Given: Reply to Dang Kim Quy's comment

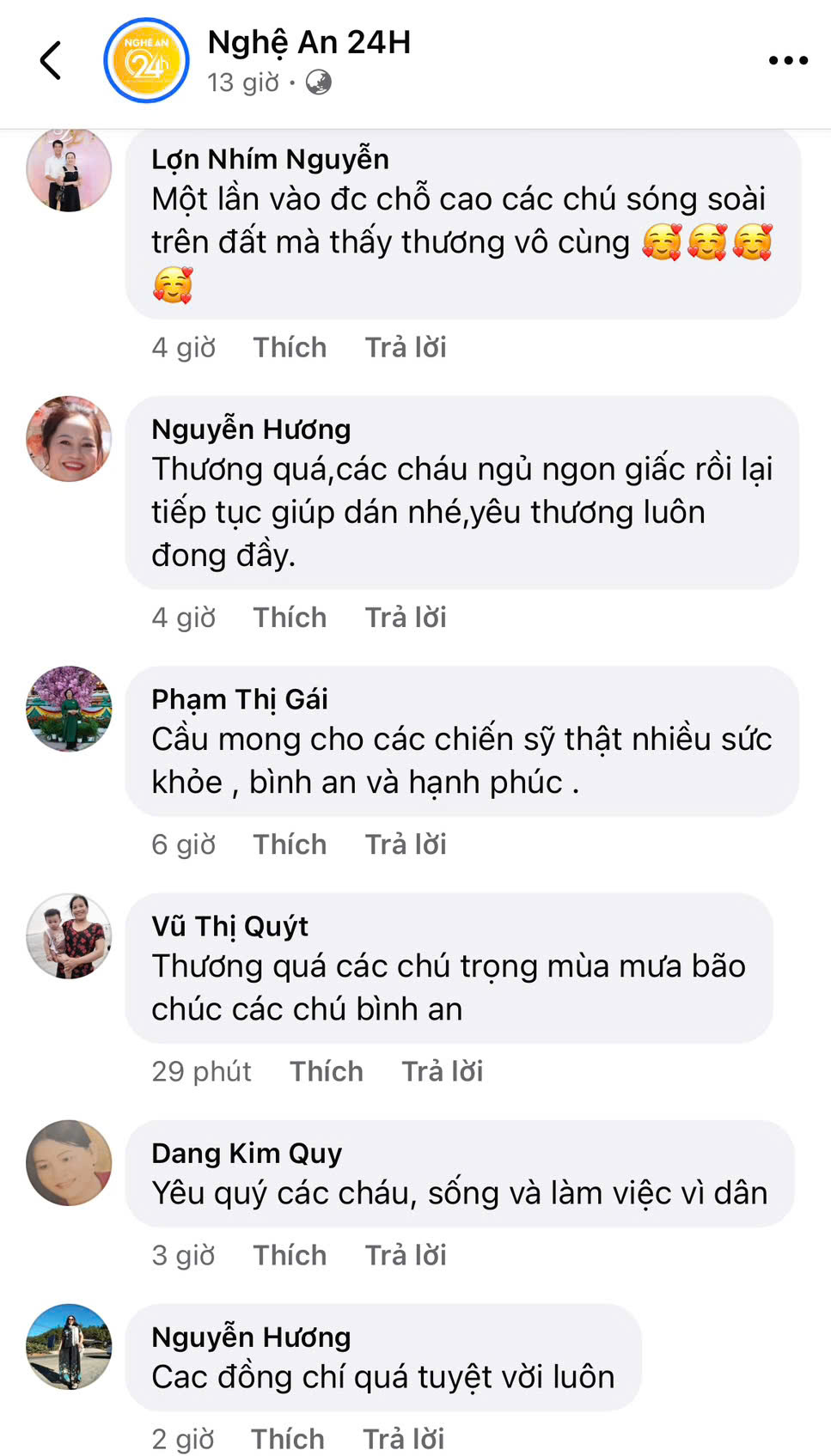Looking at the screenshot, I should (406, 1255).
